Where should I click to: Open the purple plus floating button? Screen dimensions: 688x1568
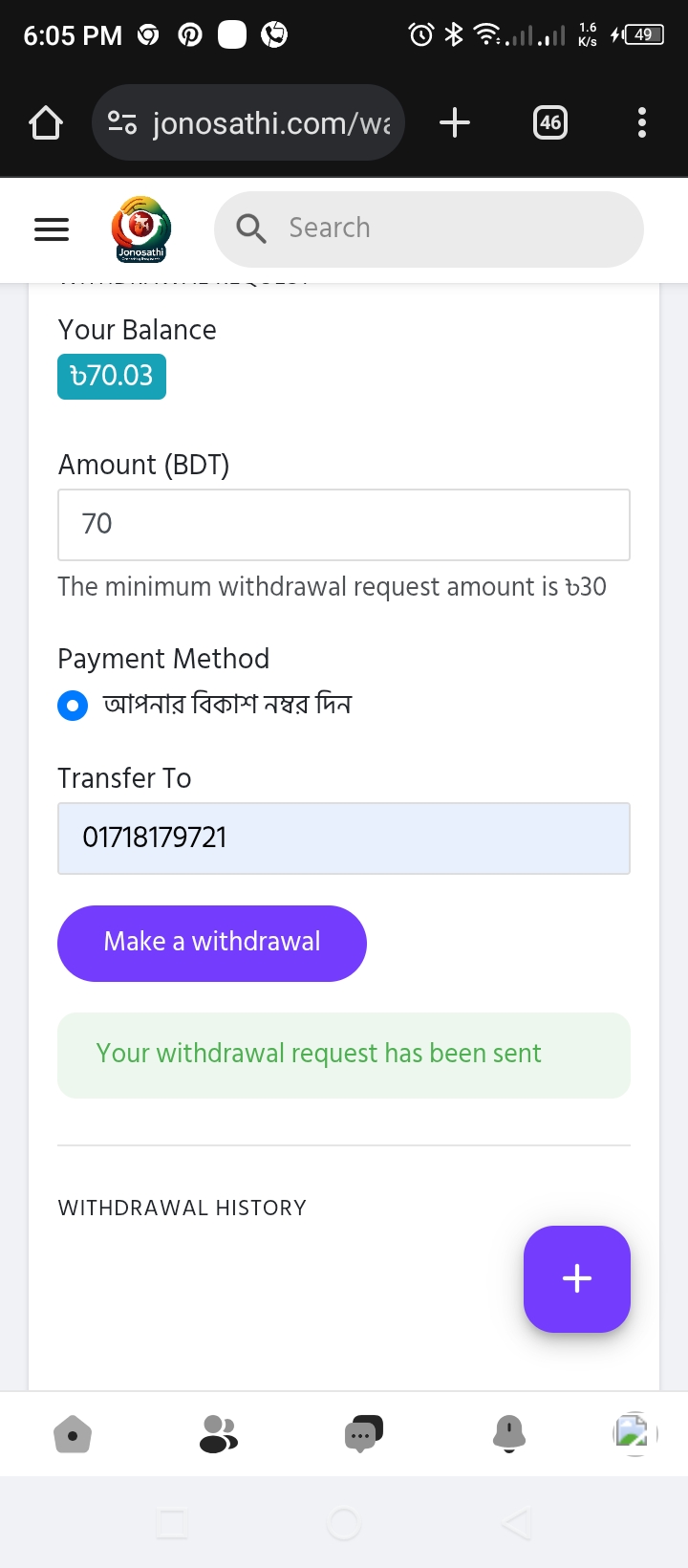click(x=577, y=1279)
